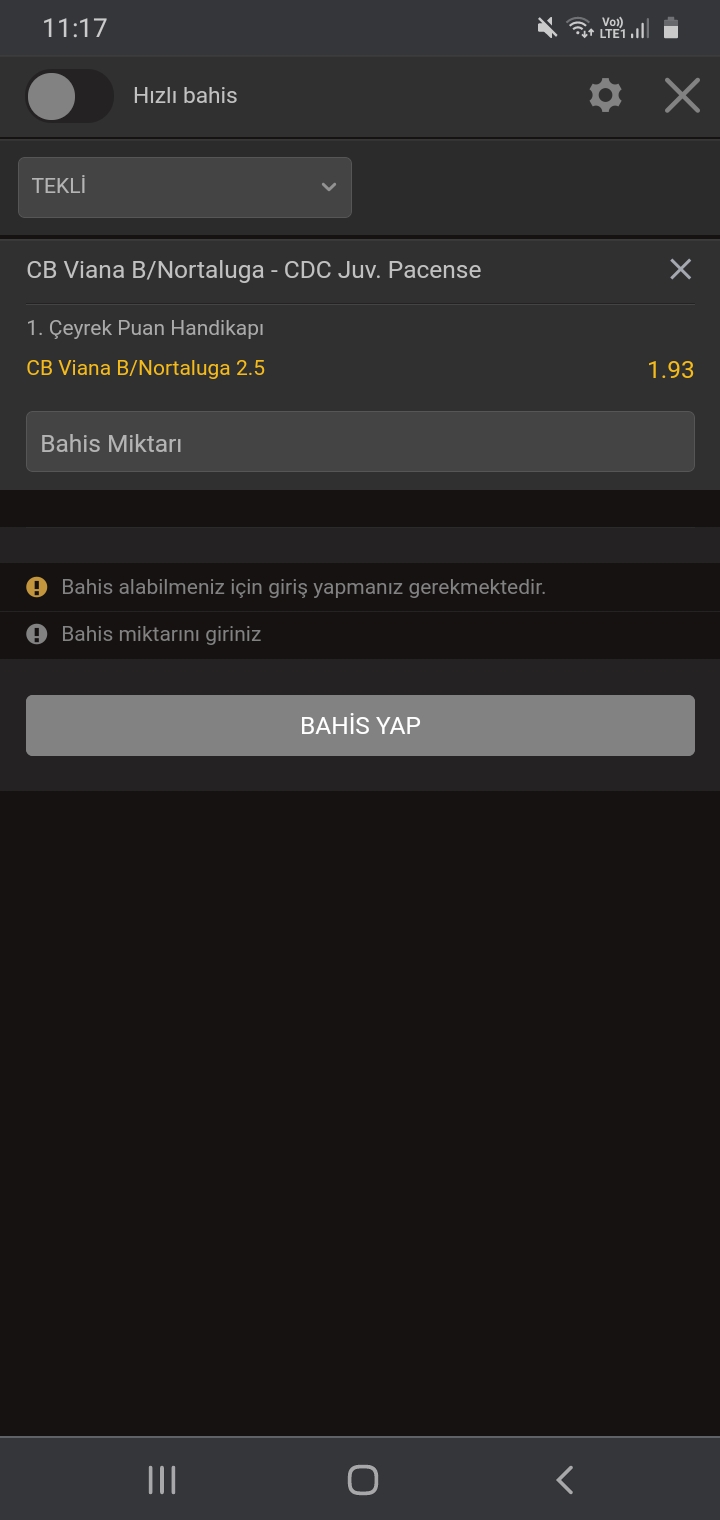720x1520 pixels.
Task: Open bet slip settings gear
Action: point(605,96)
